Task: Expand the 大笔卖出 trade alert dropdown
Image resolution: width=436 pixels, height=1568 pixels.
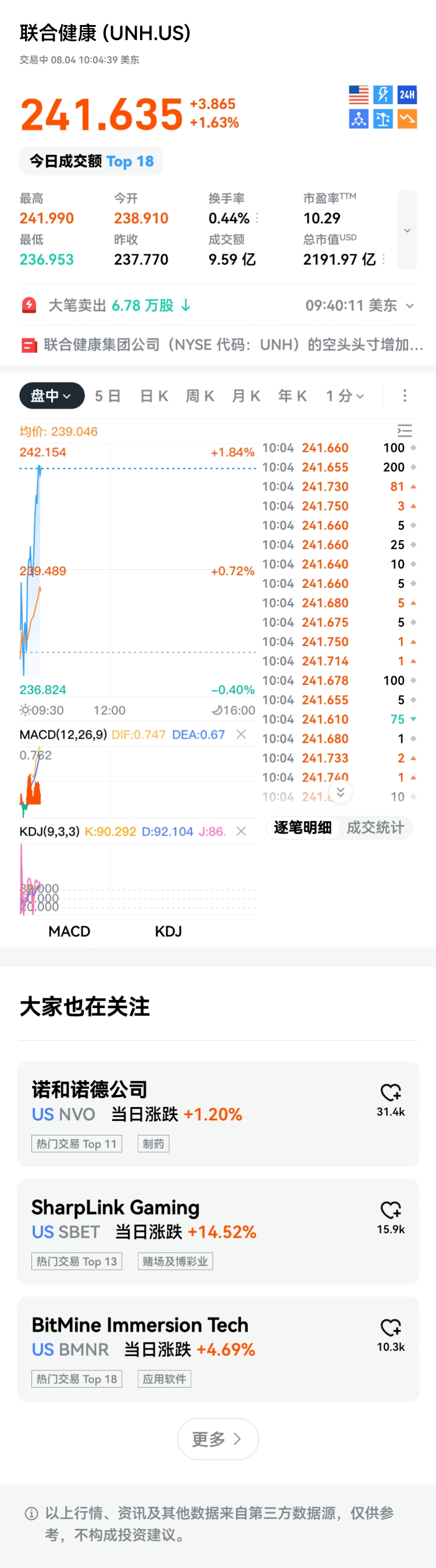Action: pos(410,306)
